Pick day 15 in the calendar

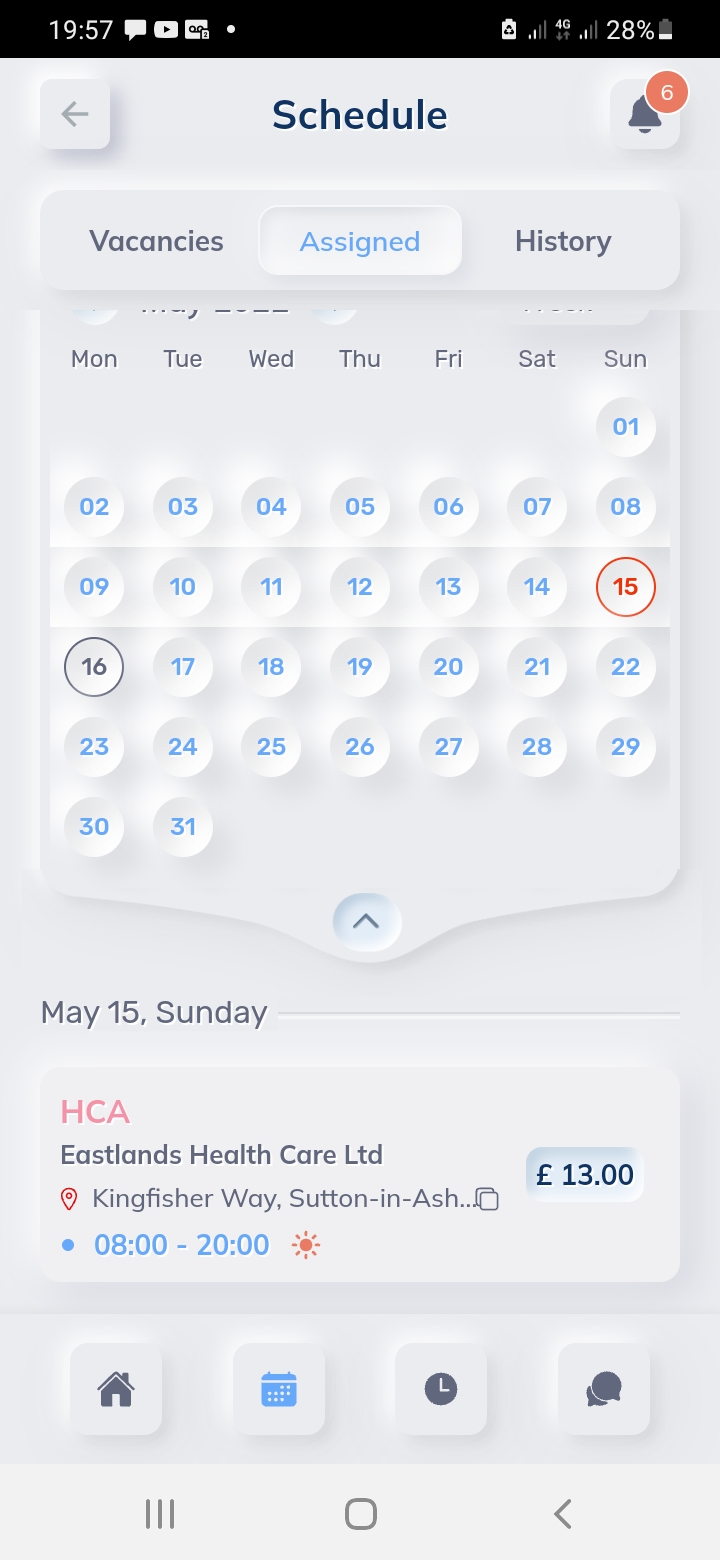[625, 586]
